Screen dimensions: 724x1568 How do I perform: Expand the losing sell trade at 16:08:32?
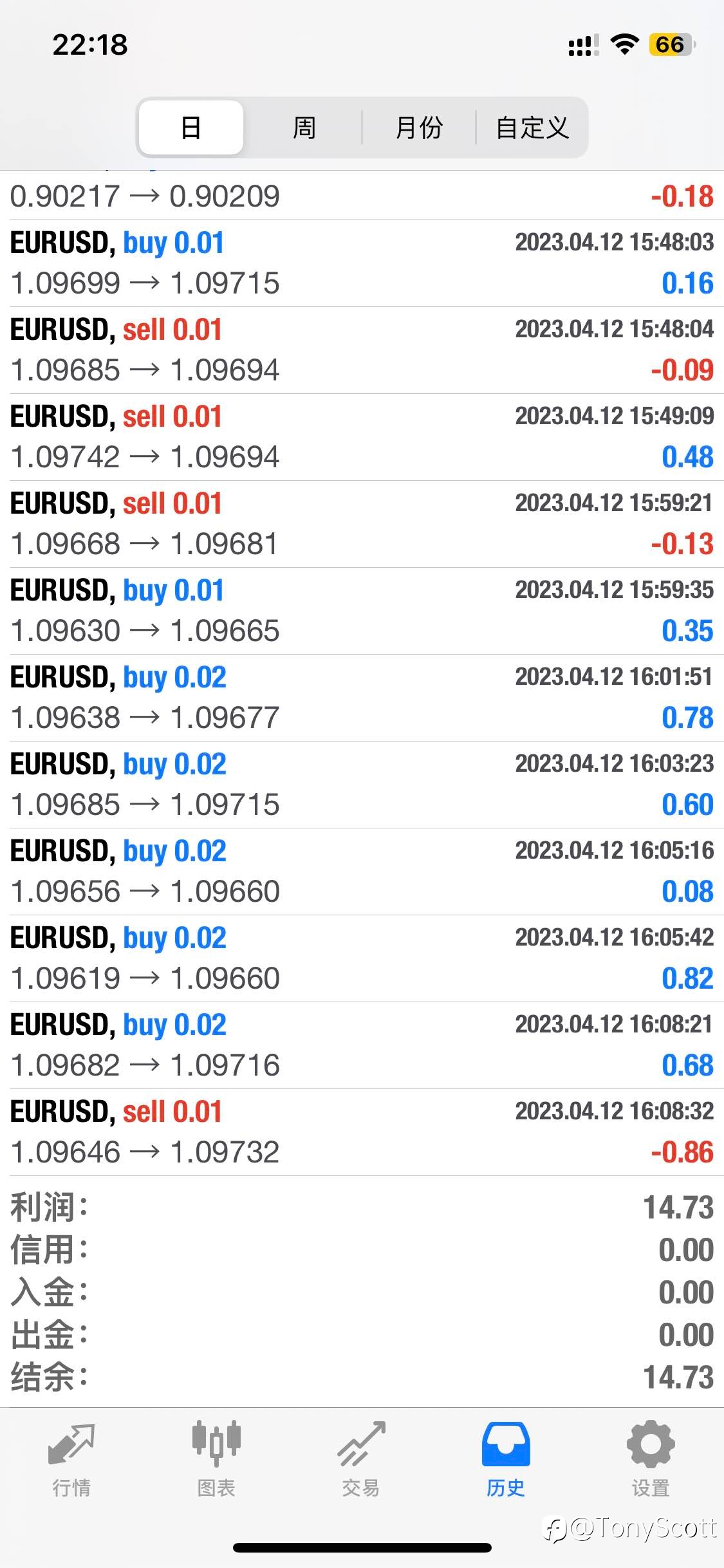coord(362,1132)
